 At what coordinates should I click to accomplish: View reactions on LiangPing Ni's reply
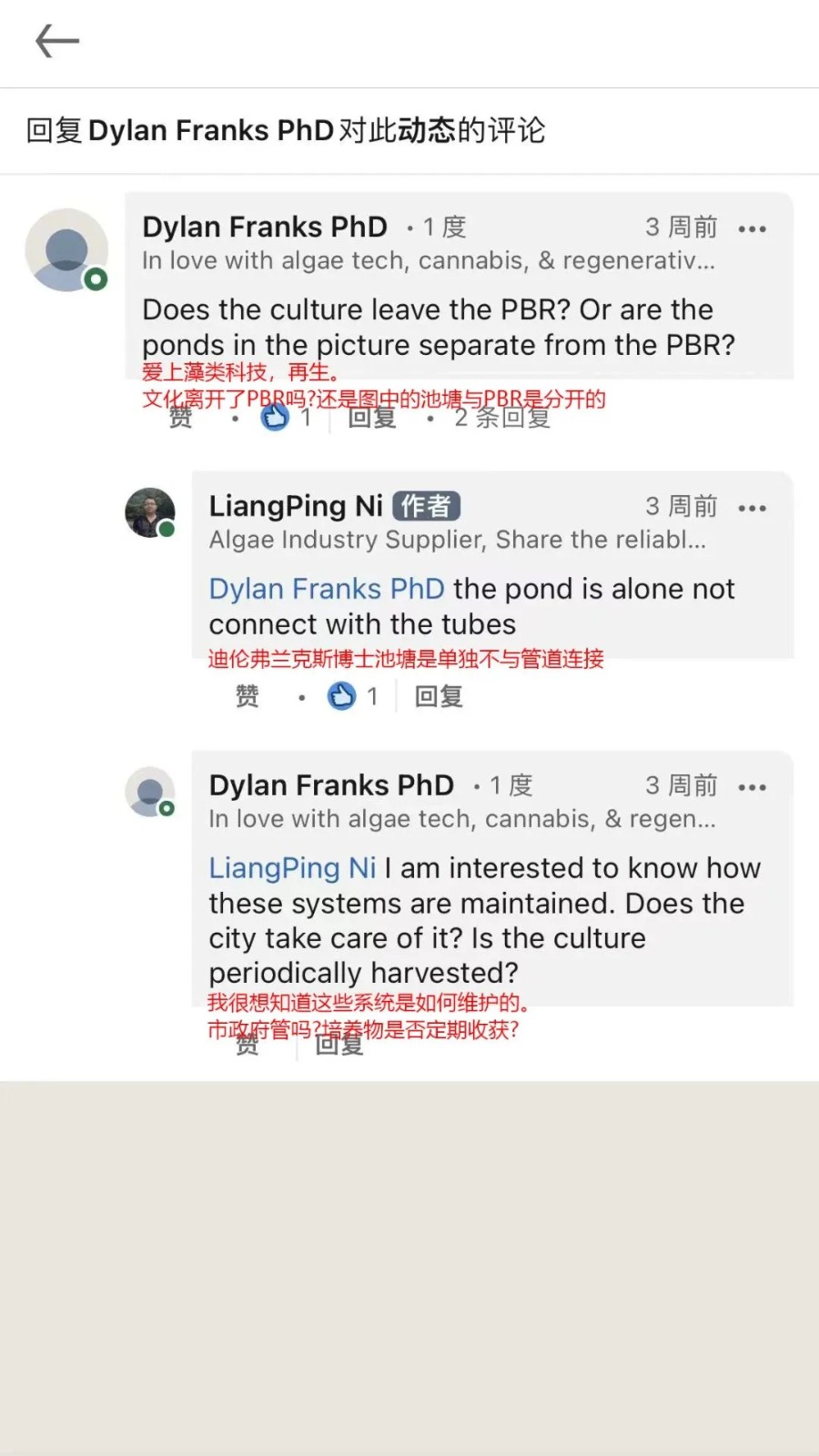coord(352,697)
